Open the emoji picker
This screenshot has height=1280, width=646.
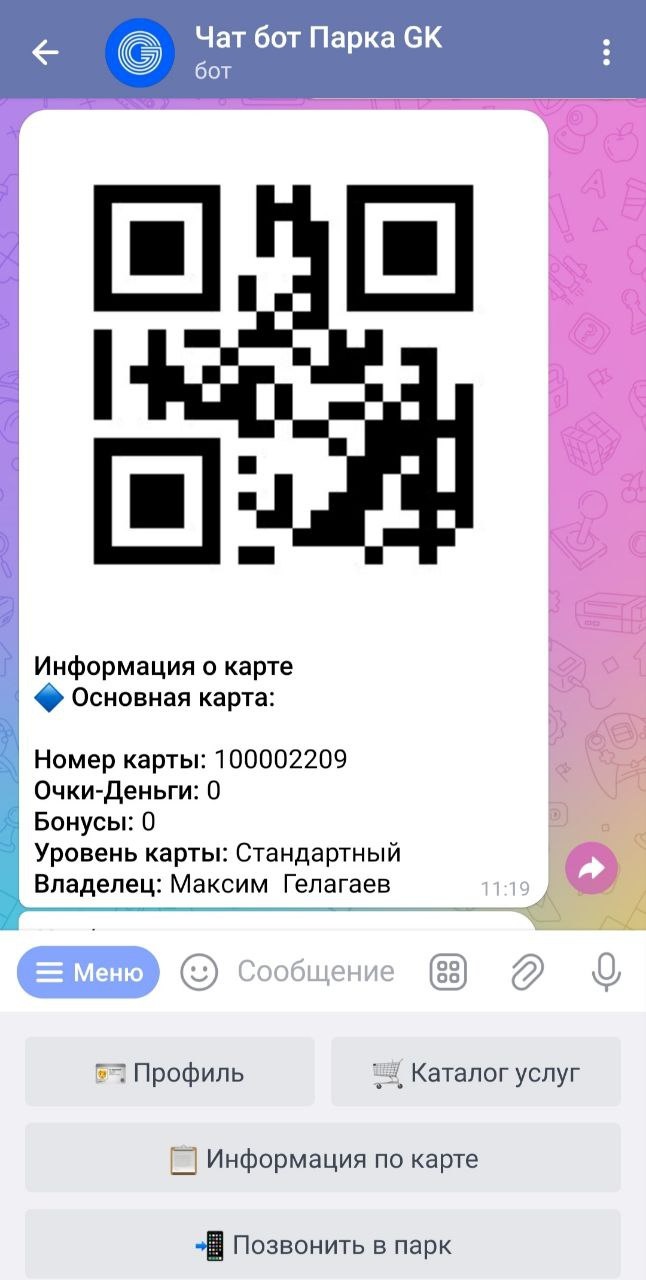(199, 972)
